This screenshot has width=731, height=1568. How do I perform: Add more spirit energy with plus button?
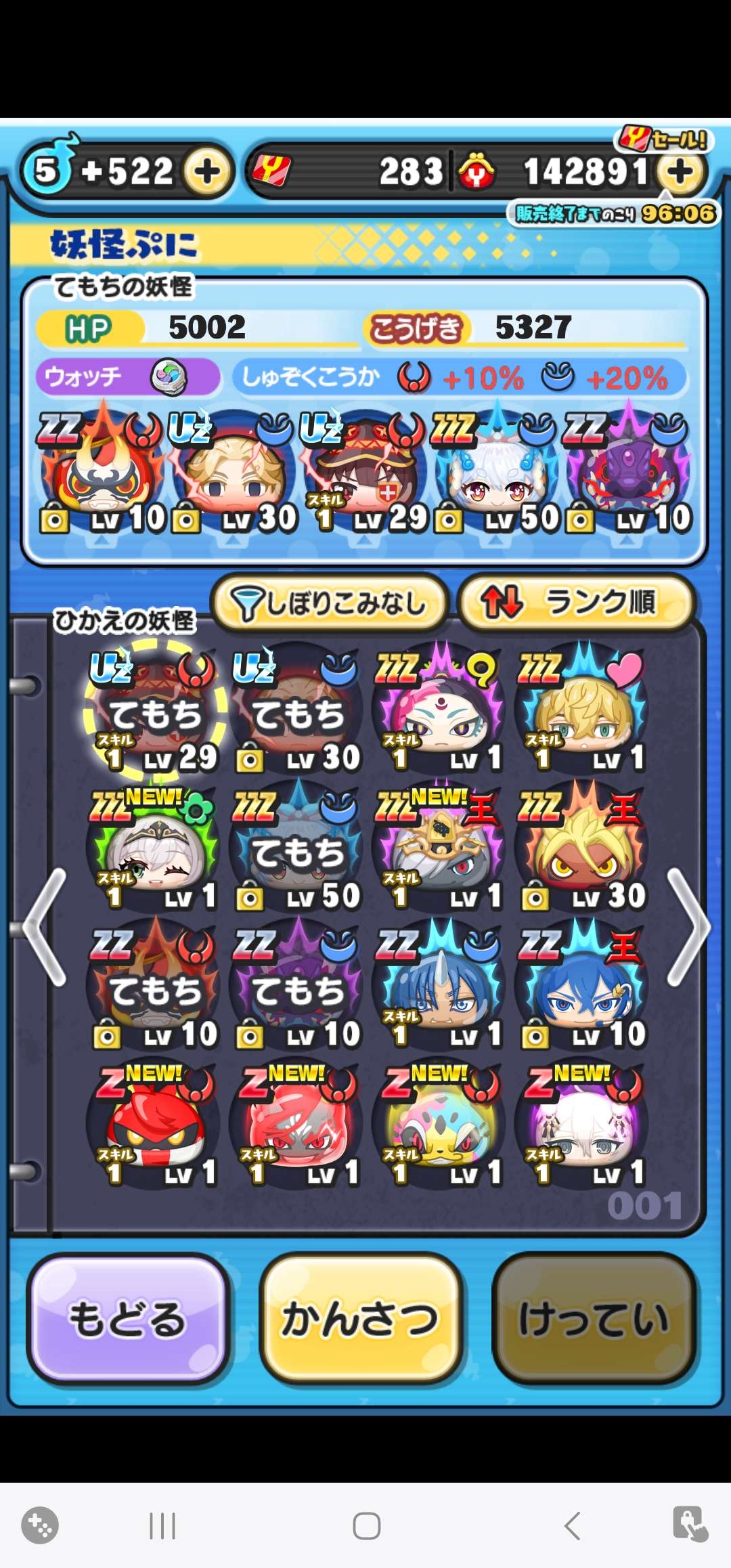pos(207,172)
